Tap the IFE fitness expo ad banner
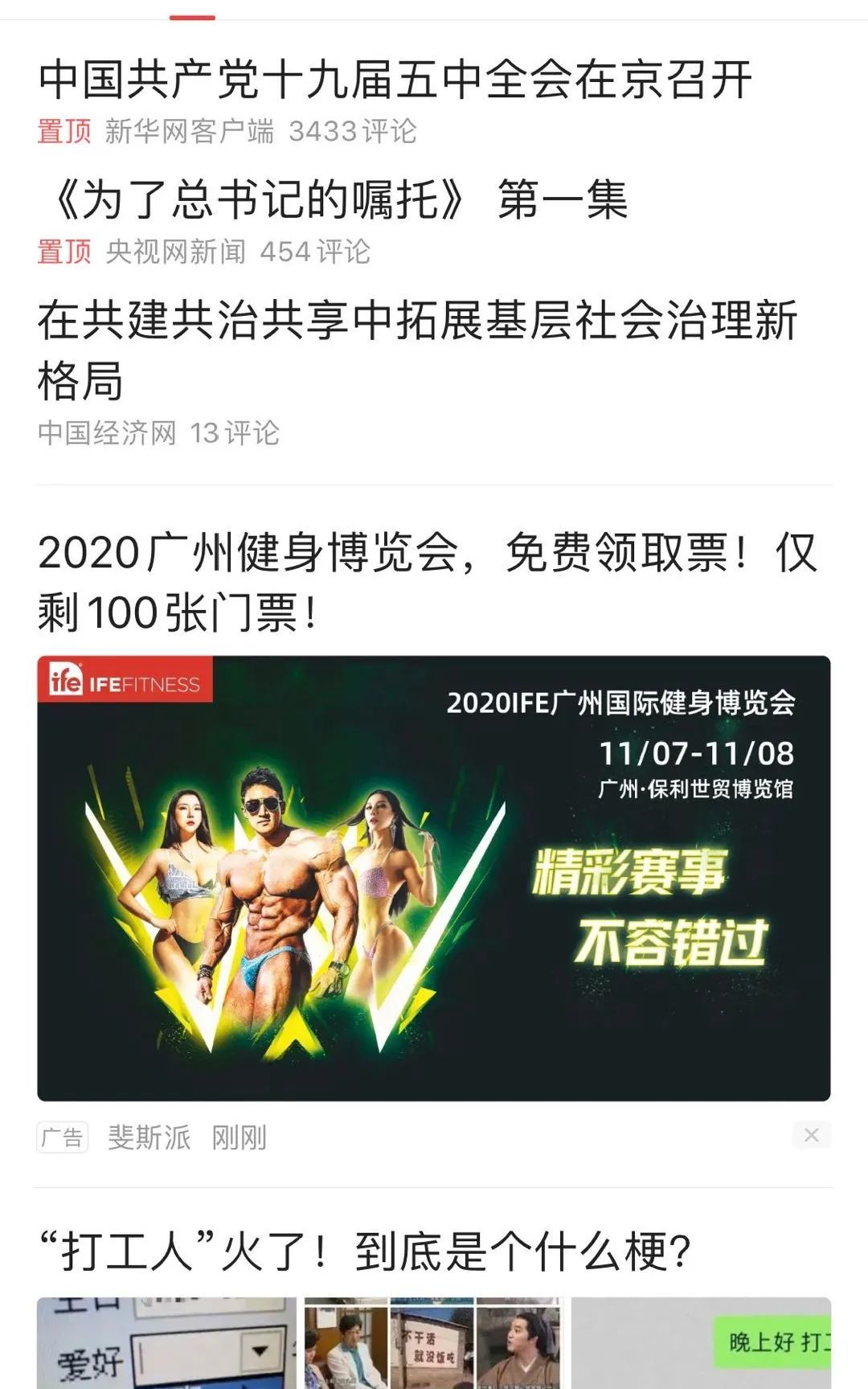This screenshot has height=1389, width=868. (x=433, y=878)
